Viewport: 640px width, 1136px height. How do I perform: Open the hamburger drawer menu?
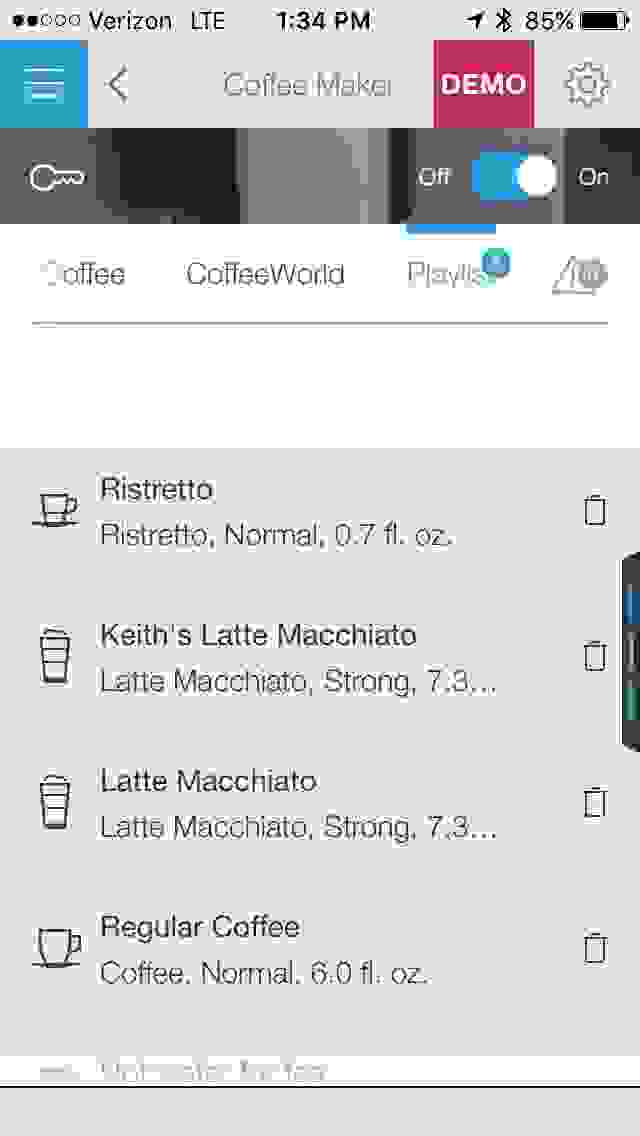[x=43, y=84]
